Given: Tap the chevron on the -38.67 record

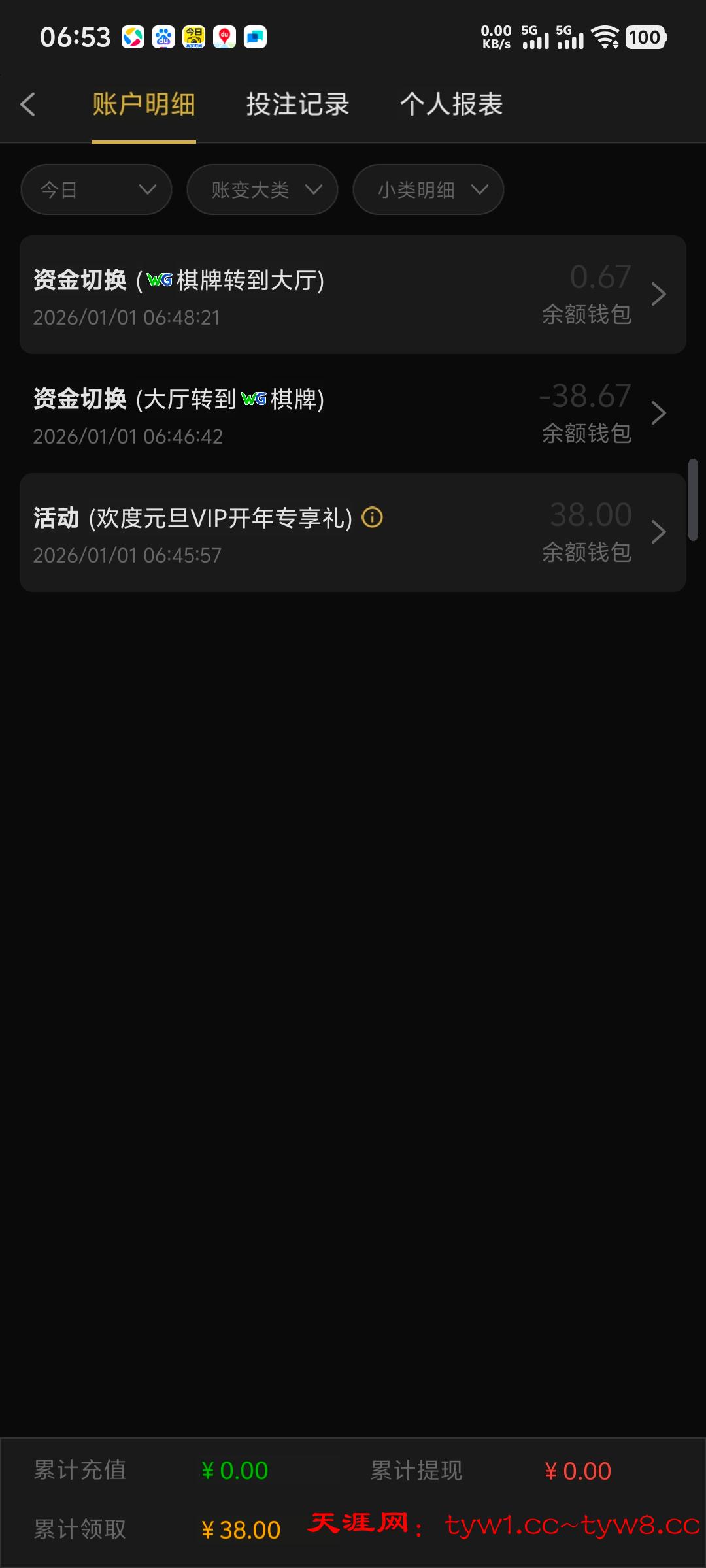Looking at the screenshot, I should coord(658,413).
